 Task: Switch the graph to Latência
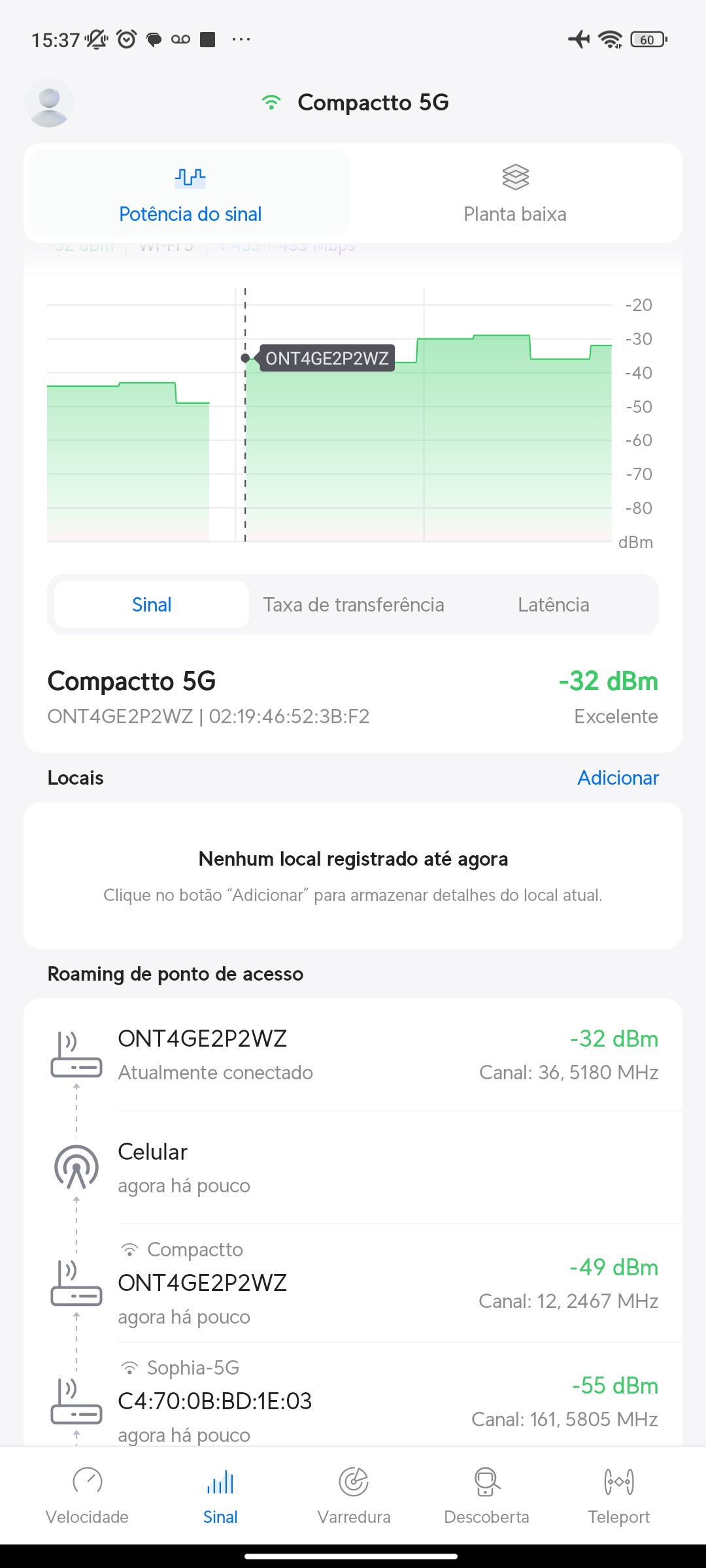[x=553, y=604]
